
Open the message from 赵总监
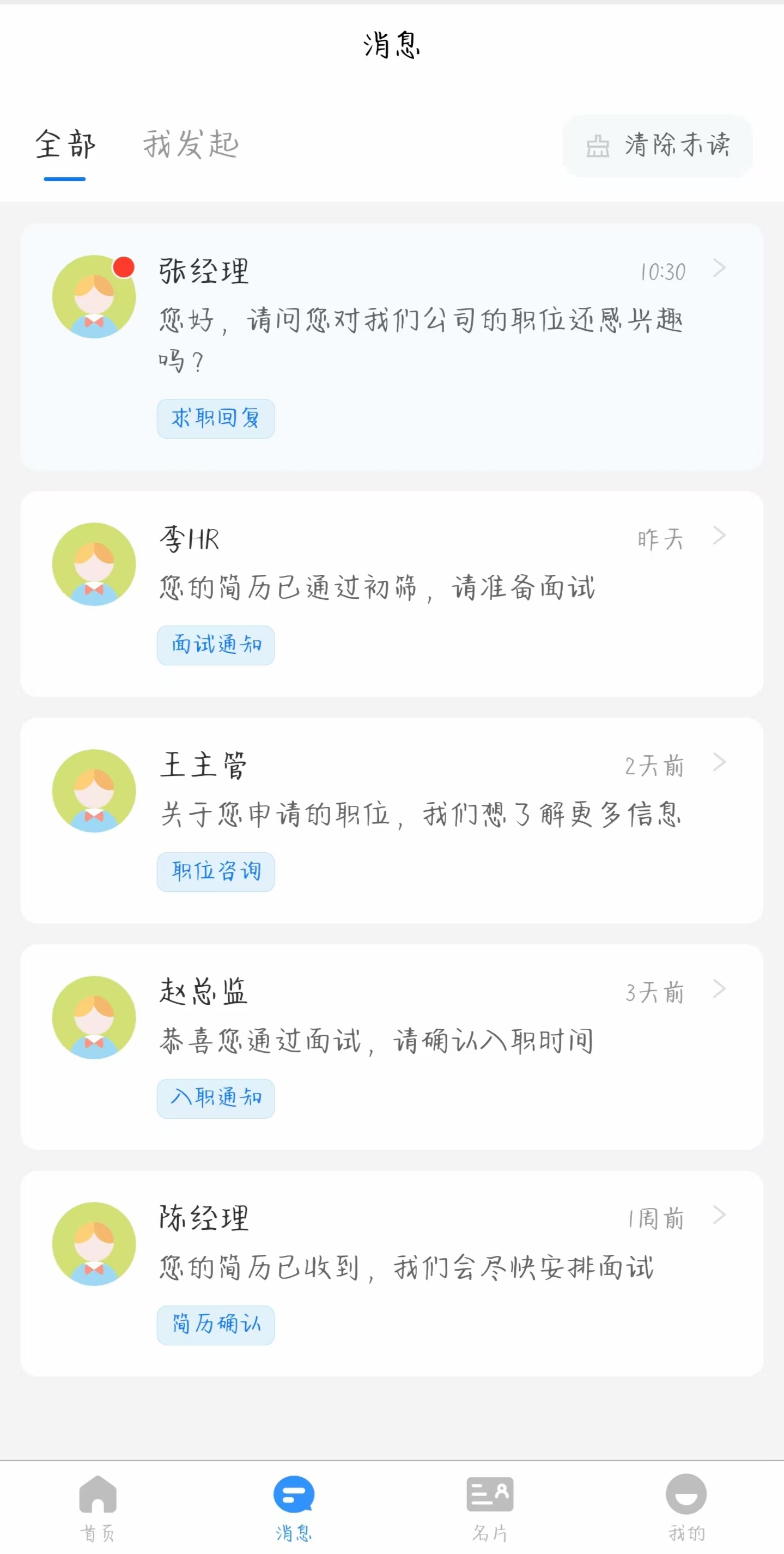click(392, 1047)
